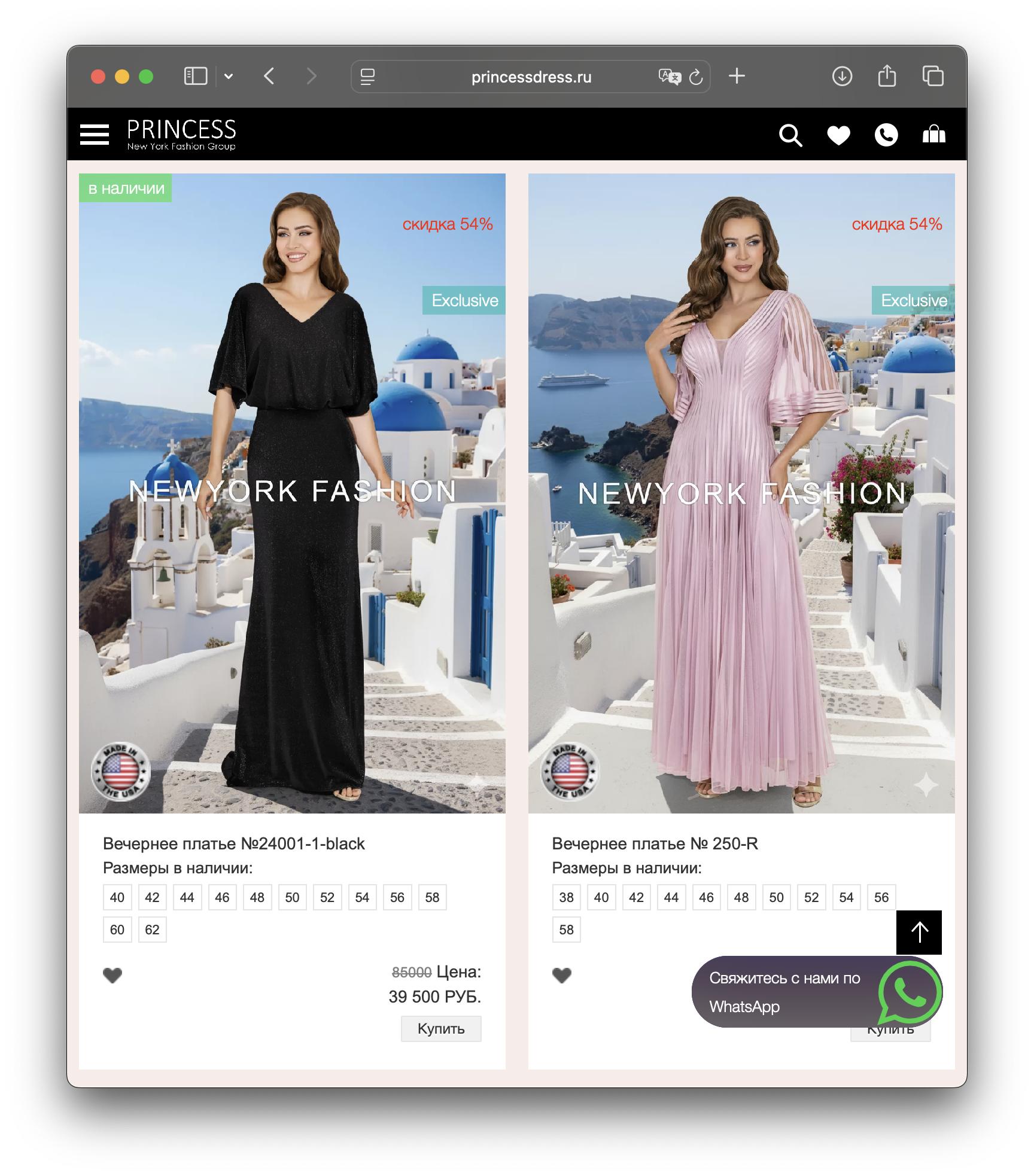
Task: Open Вечернее платье №24001-1-black title
Action: tap(233, 843)
